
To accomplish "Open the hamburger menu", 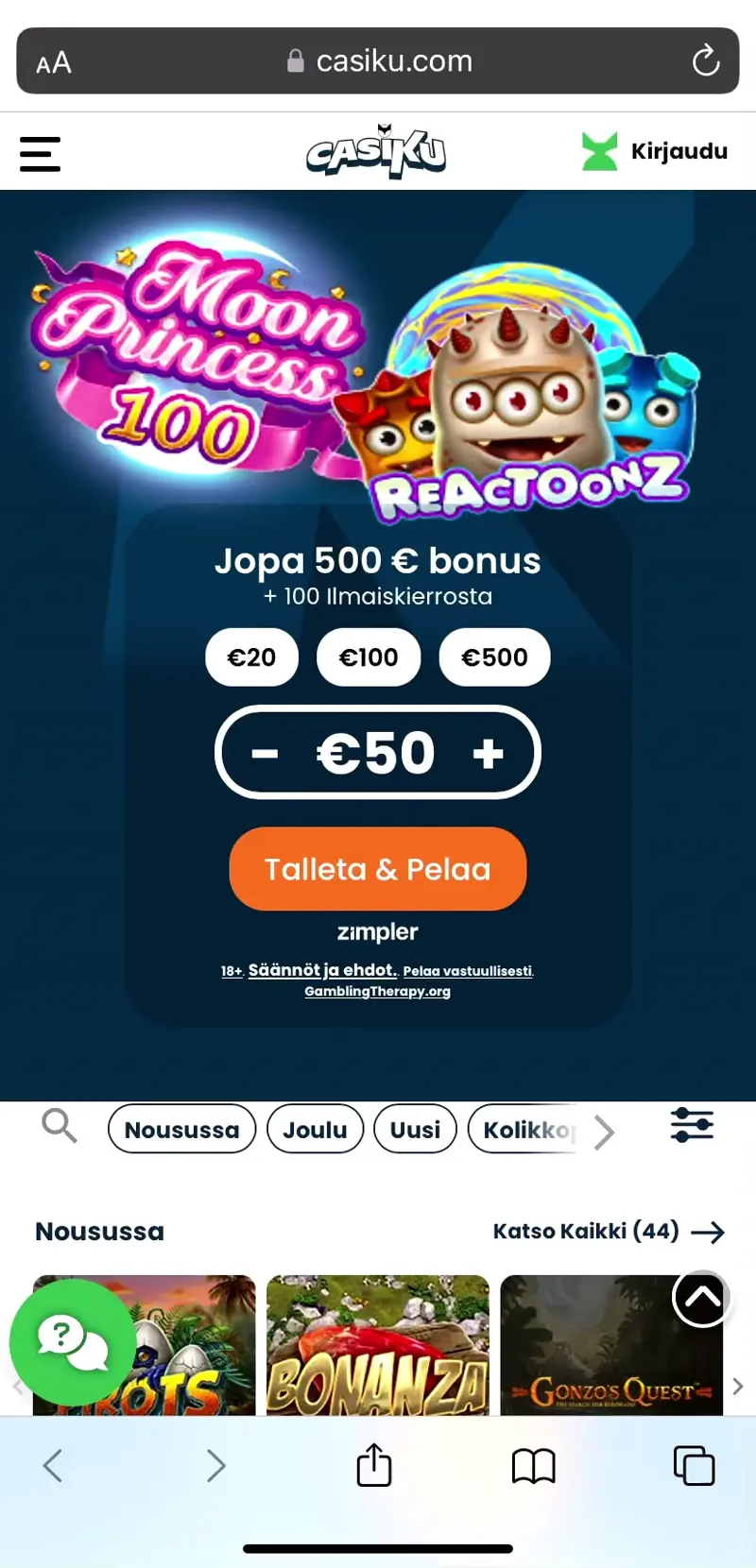I will tap(40, 154).
